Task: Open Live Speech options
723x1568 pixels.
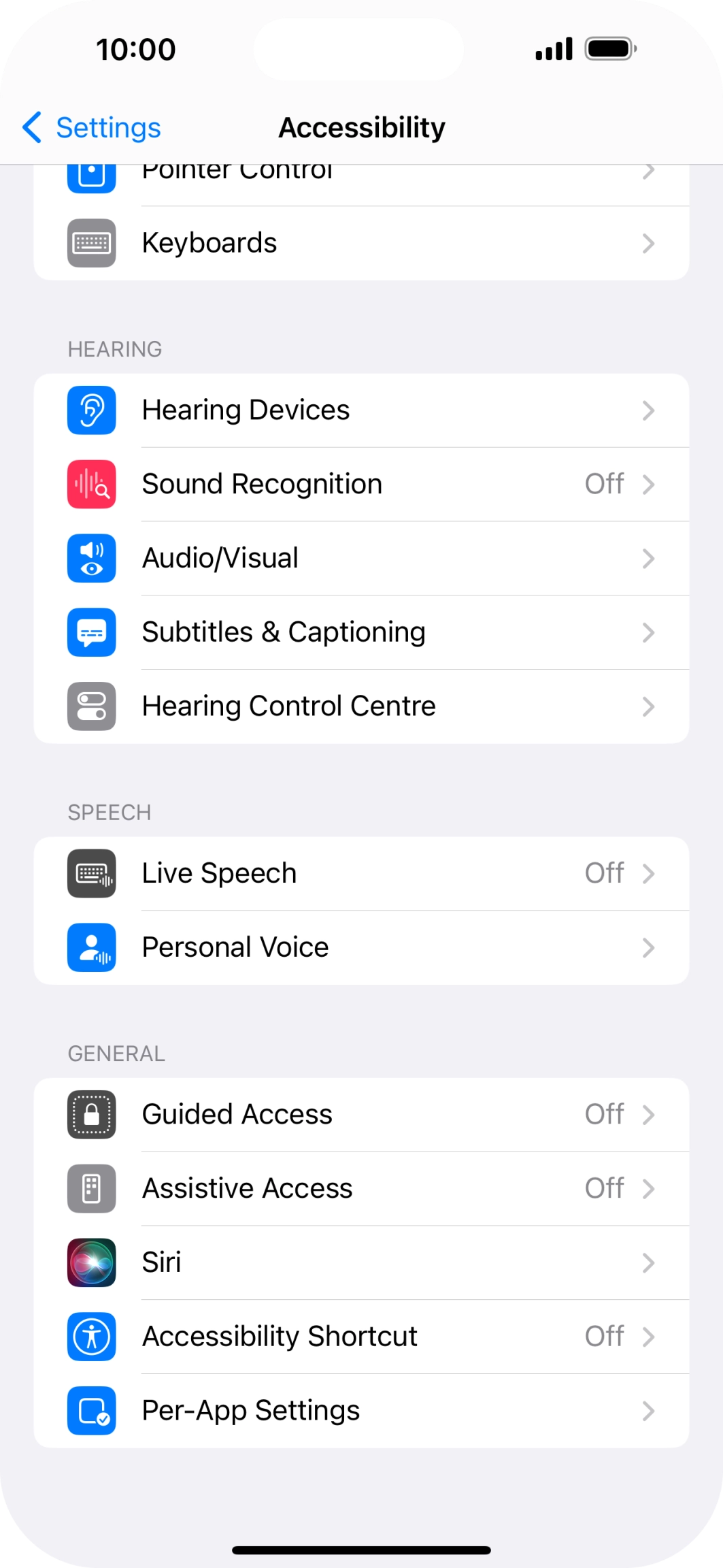Action: coord(360,874)
